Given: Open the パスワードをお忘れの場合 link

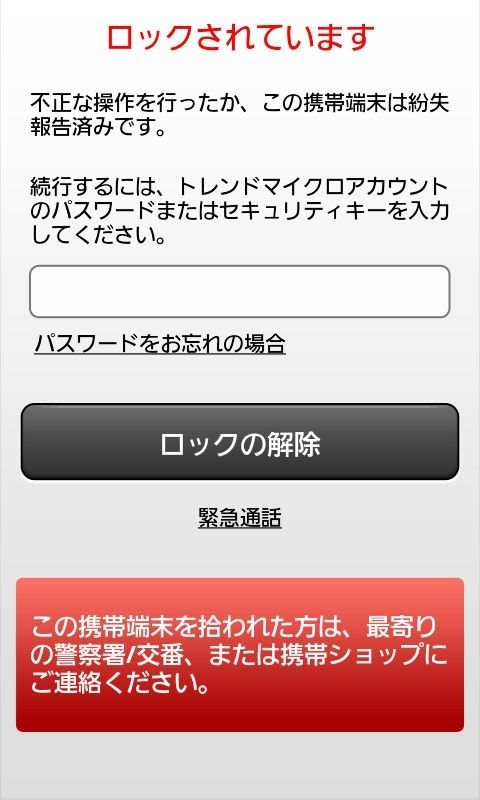Looking at the screenshot, I should [160, 344].
